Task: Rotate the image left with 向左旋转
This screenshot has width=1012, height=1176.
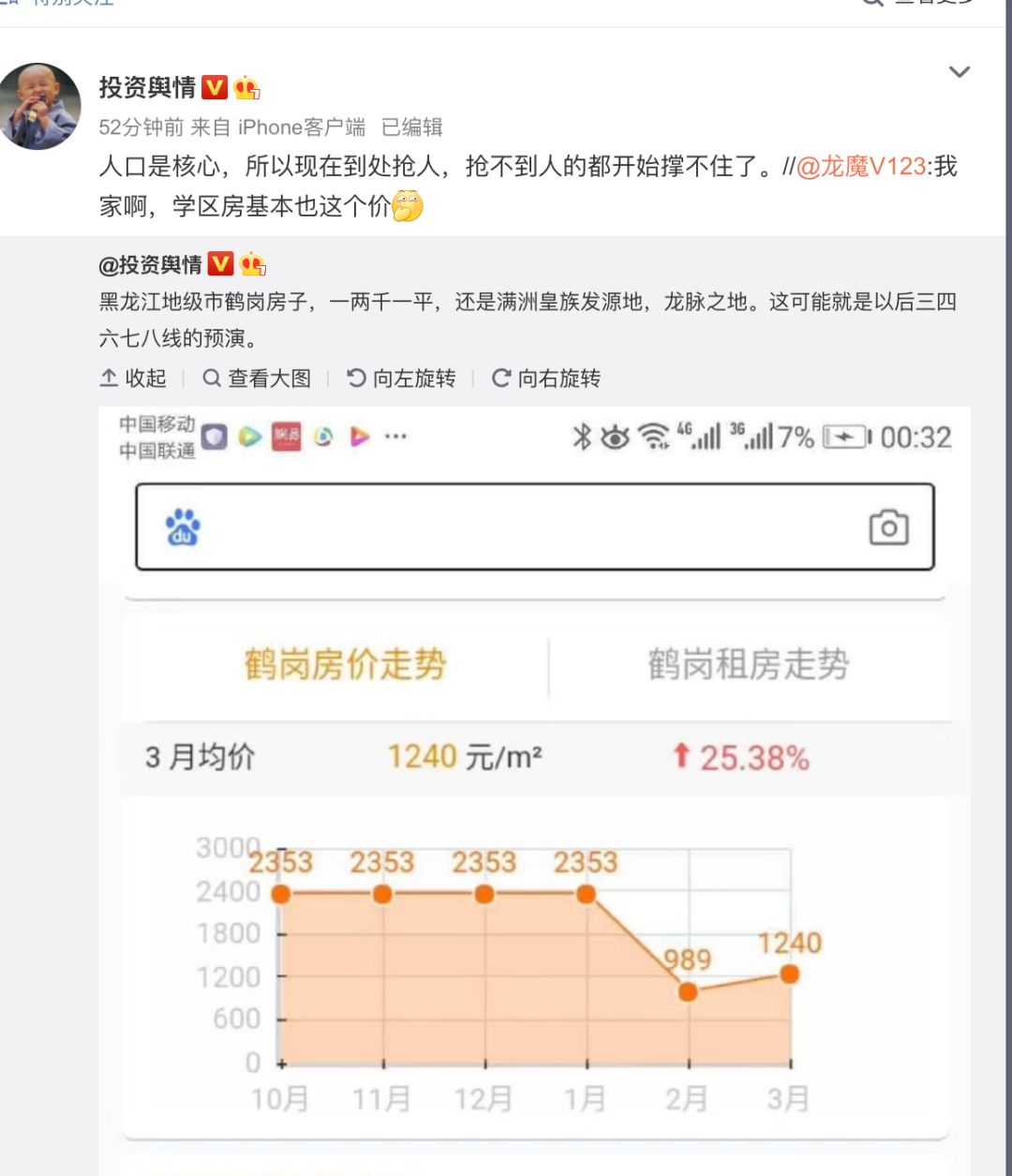Action: 401,379
